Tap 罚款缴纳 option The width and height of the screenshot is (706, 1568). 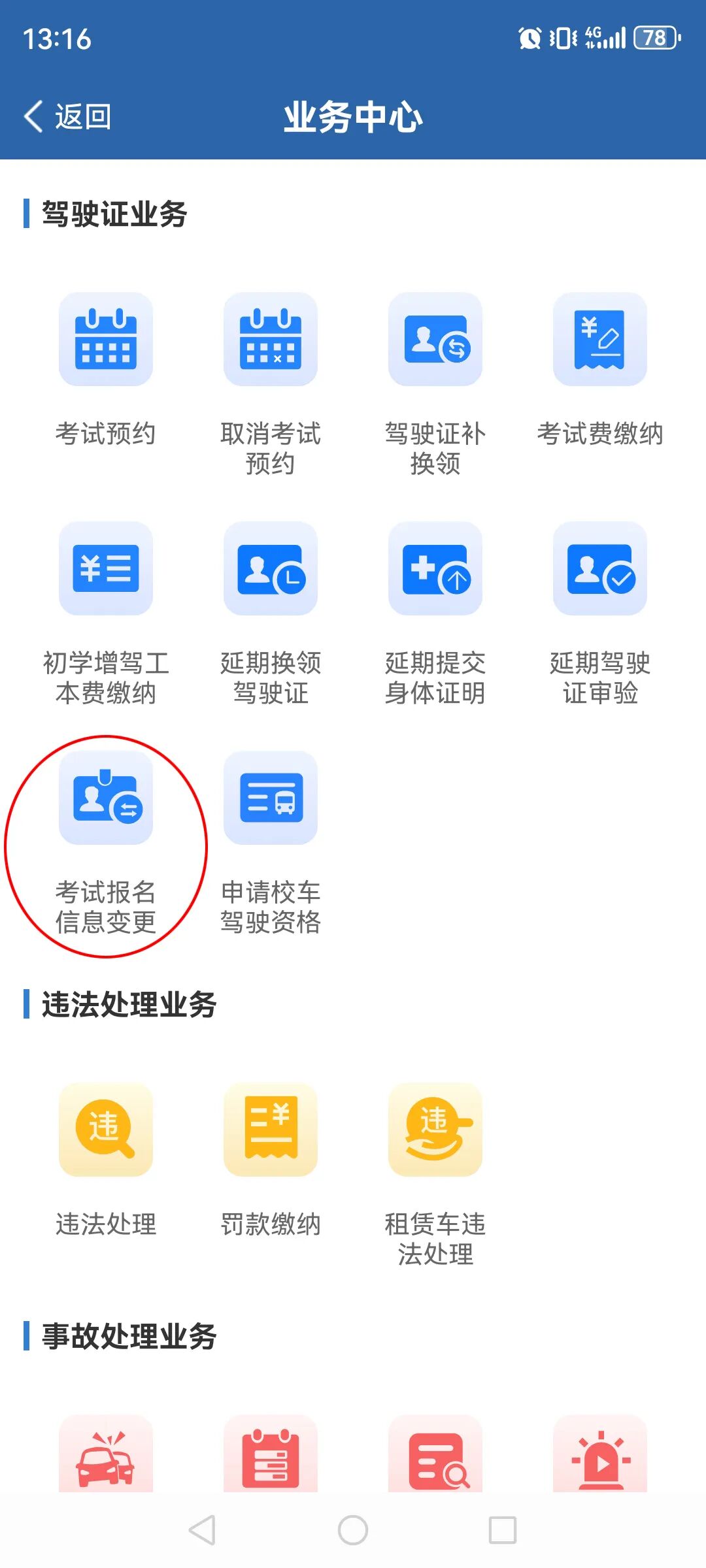coord(271,1130)
